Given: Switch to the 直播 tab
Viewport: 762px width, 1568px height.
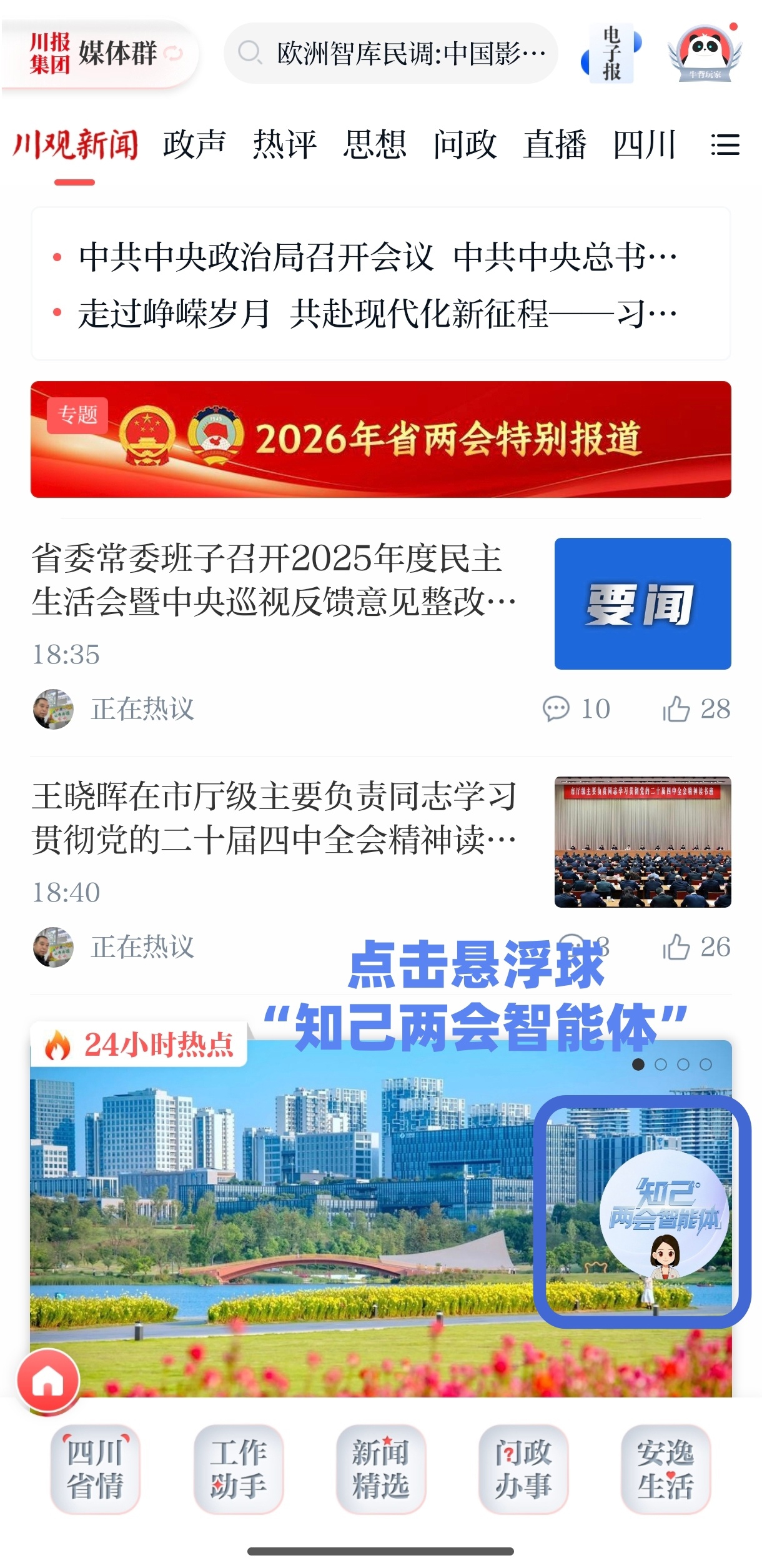Looking at the screenshot, I should 555,145.
